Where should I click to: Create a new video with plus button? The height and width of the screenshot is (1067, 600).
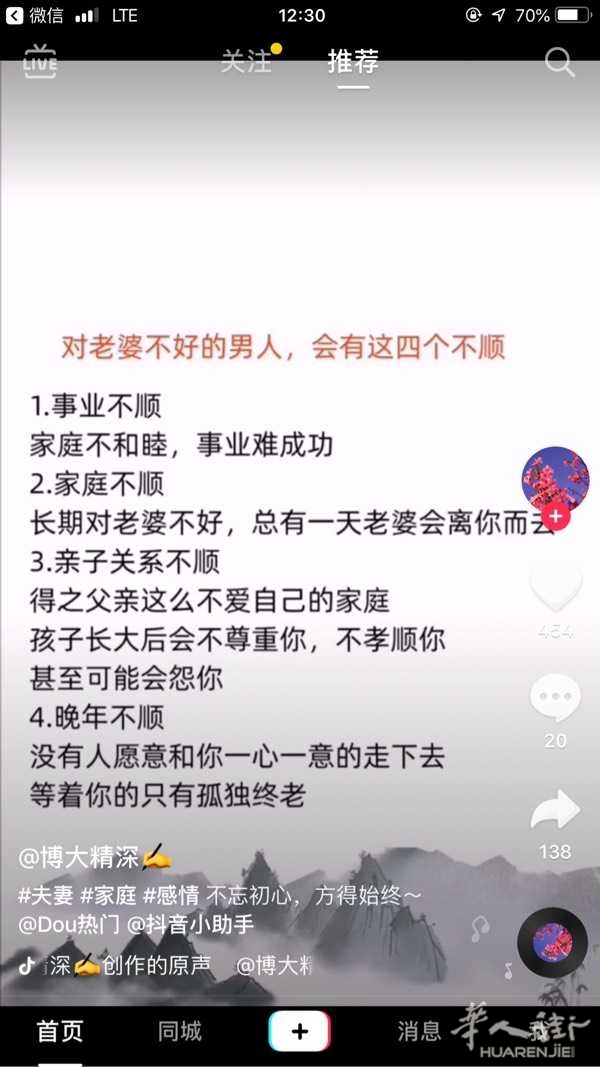point(299,1032)
